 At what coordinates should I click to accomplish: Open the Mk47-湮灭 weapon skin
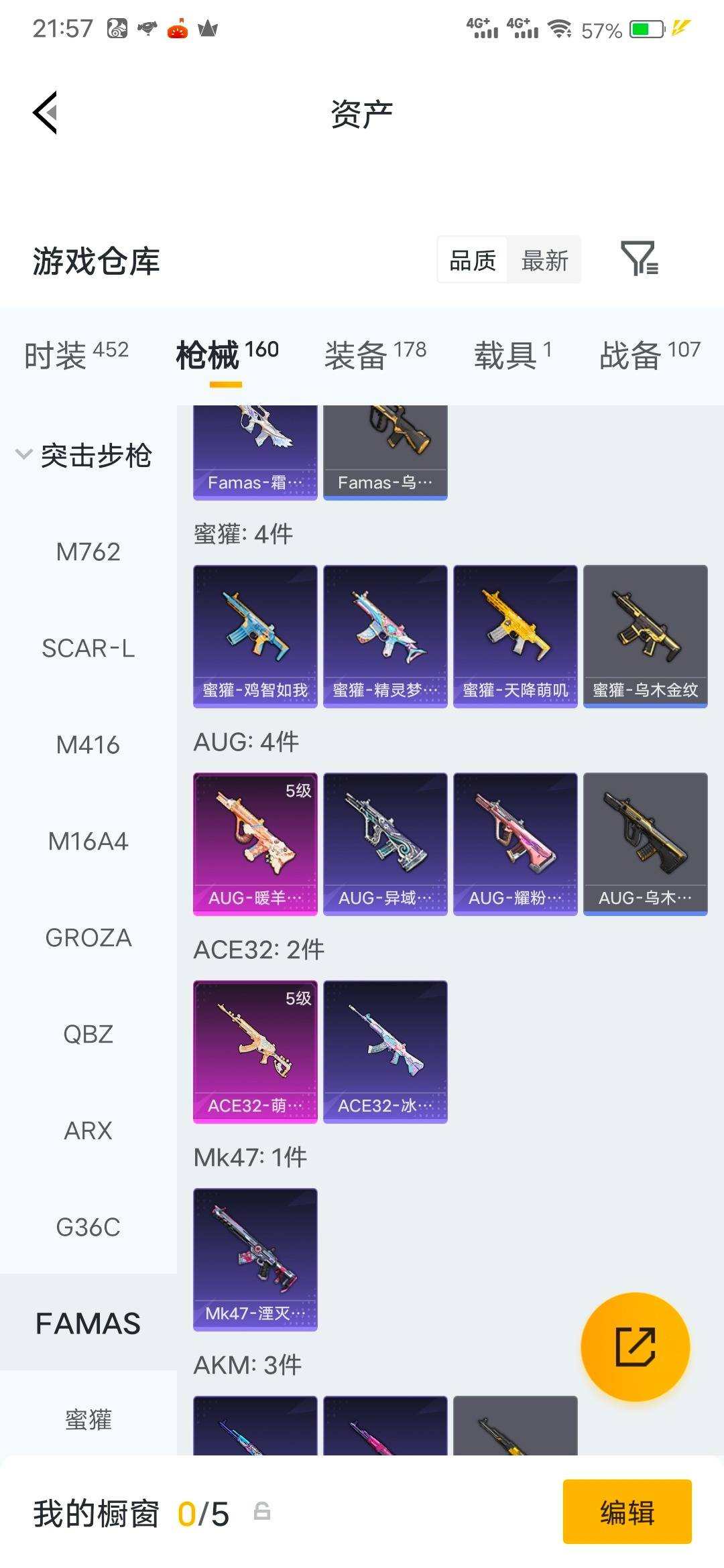[x=255, y=1260]
